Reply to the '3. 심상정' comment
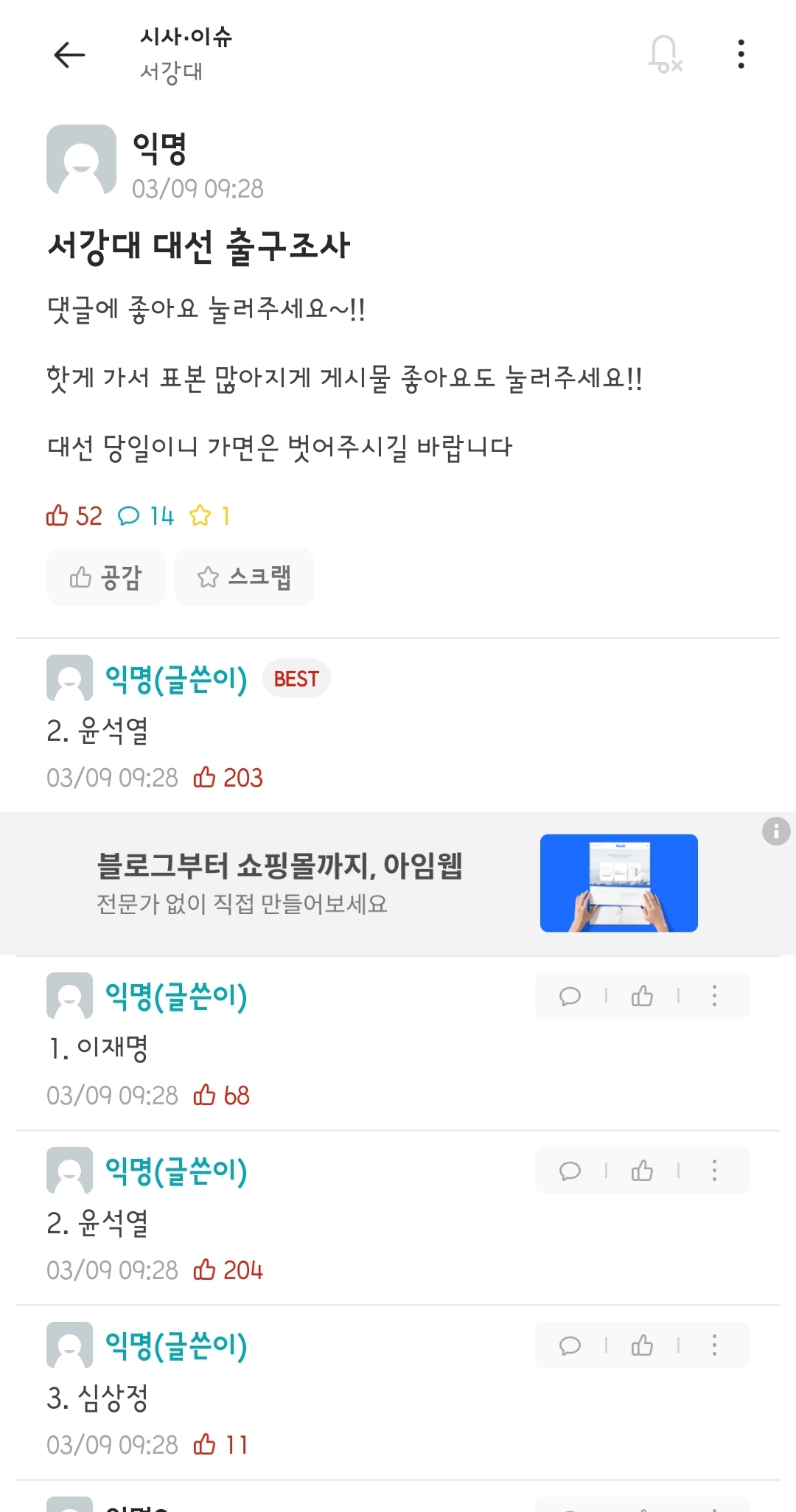The width and height of the screenshot is (796, 1512). (x=570, y=1345)
